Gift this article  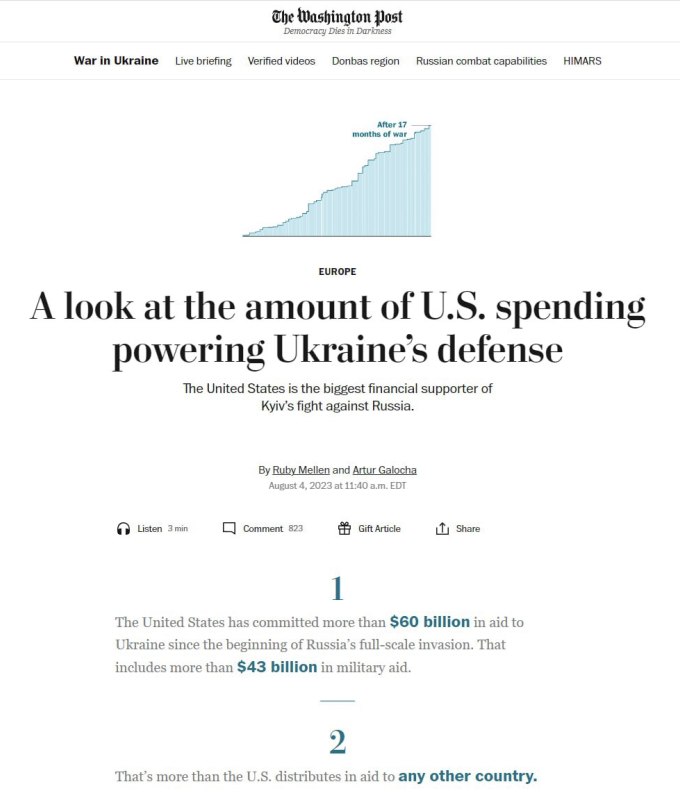click(369, 528)
